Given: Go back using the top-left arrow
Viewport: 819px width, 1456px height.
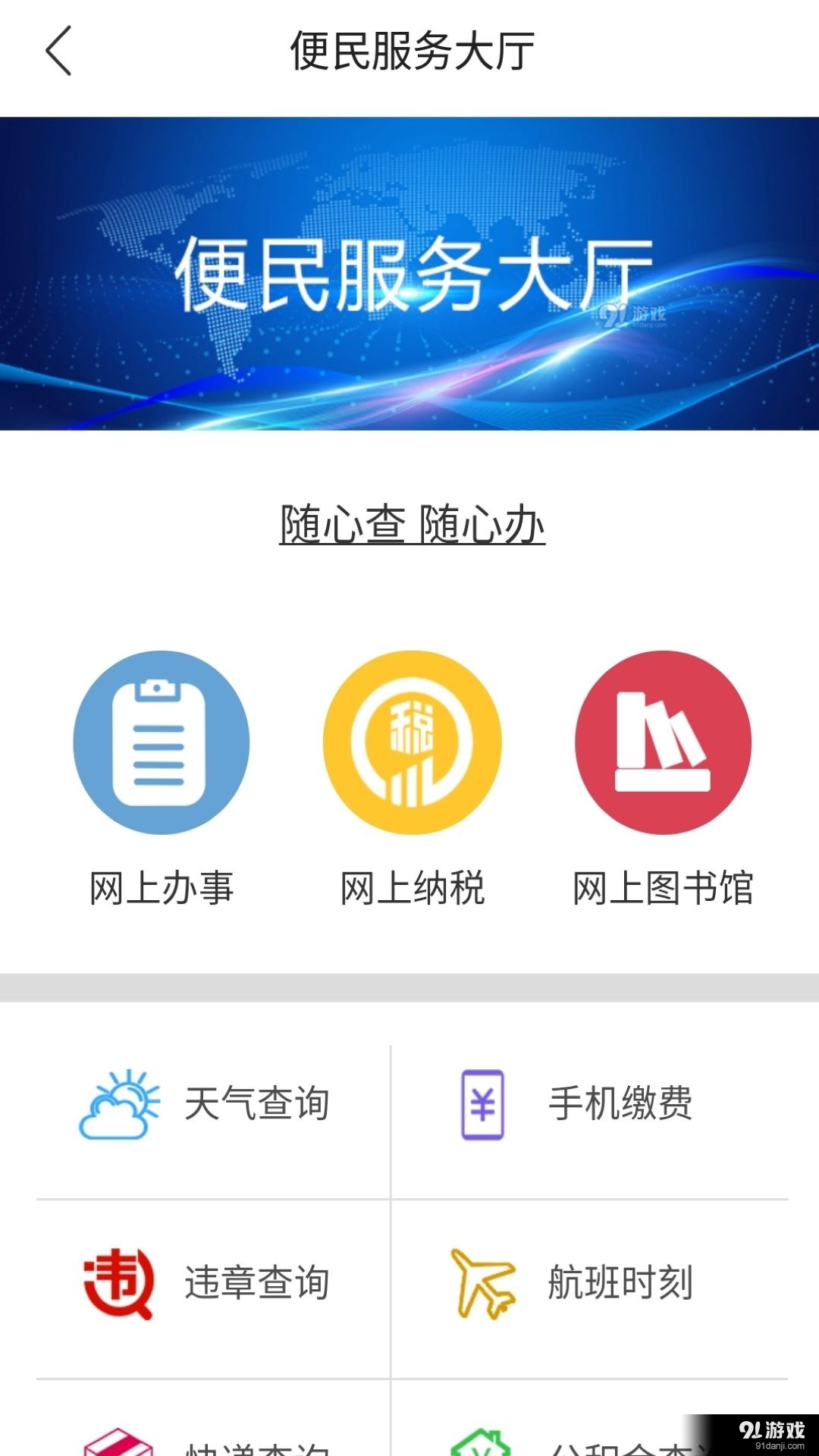Looking at the screenshot, I should click(x=58, y=50).
